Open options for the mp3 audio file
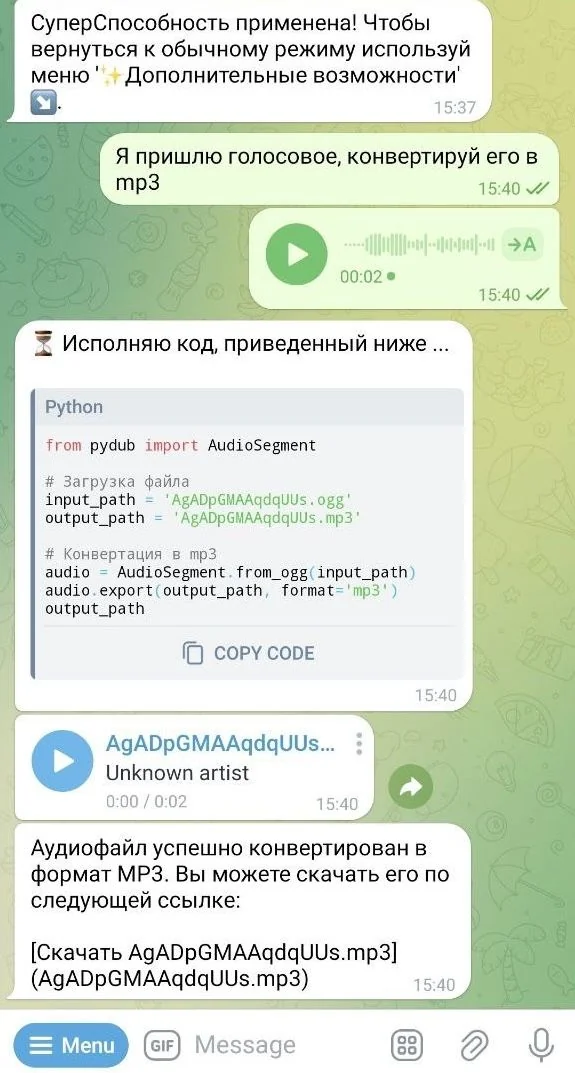 pyautogui.click(x=359, y=744)
